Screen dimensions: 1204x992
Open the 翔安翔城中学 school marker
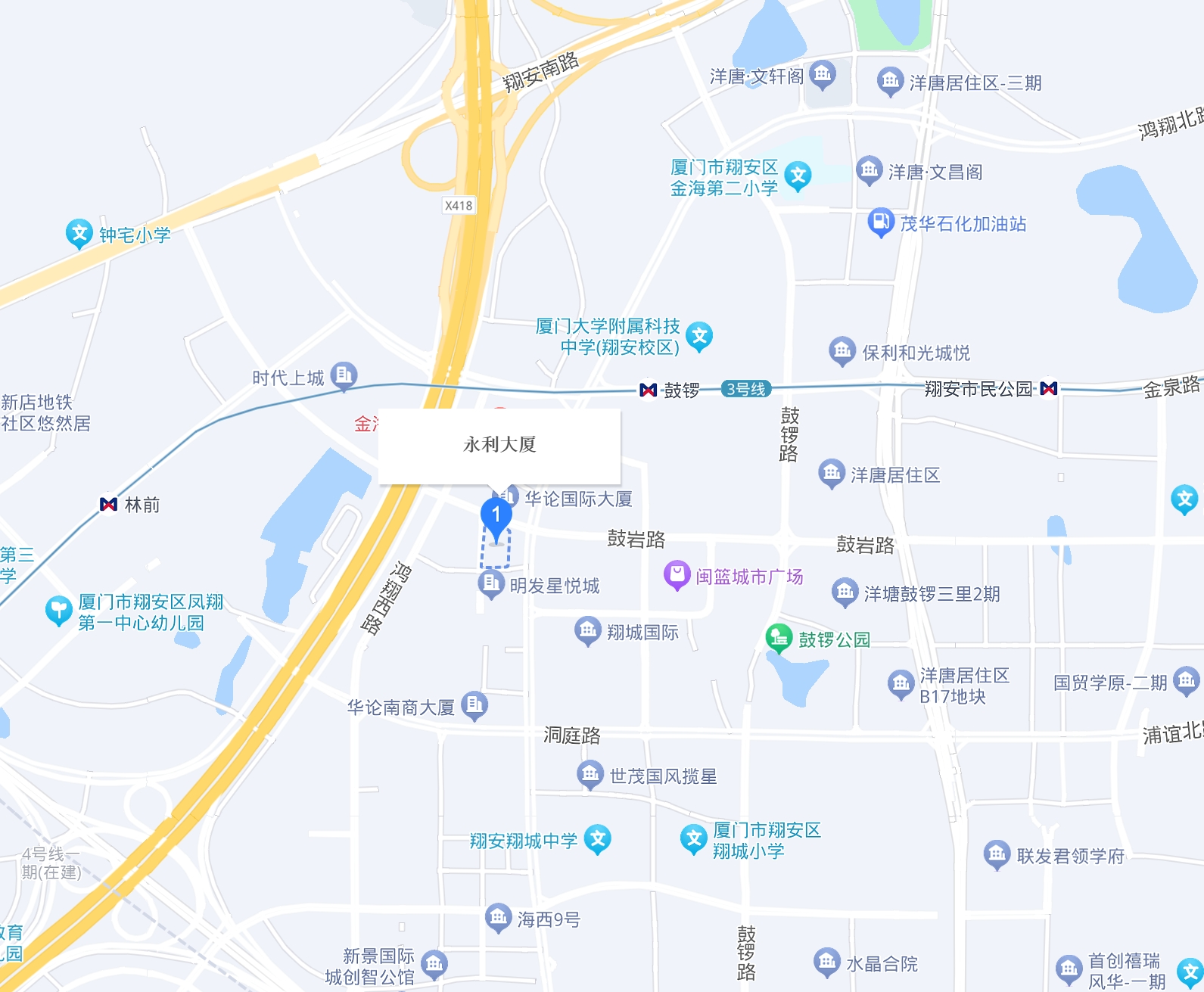point(598,838)
